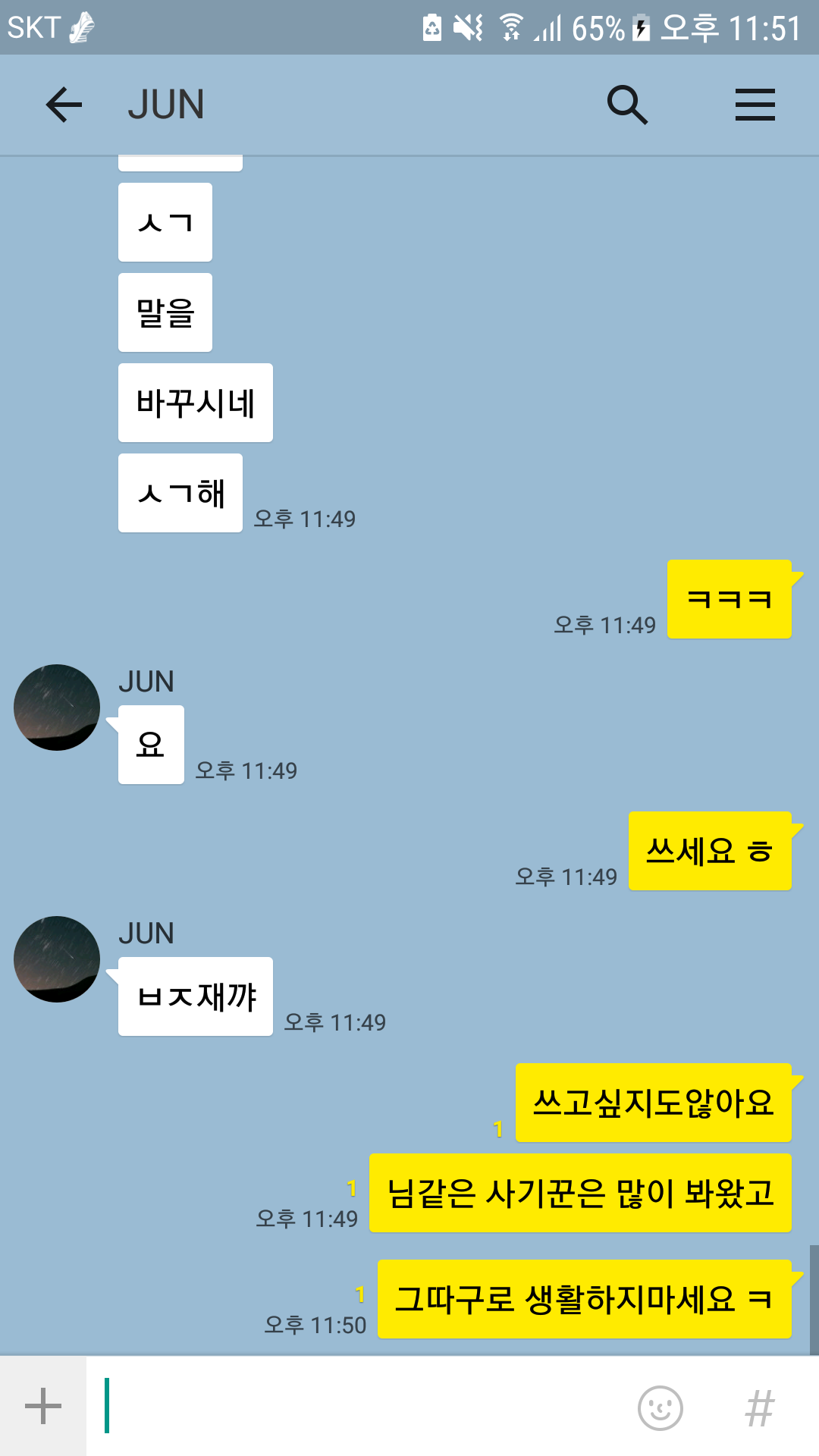
Task: View JUN's profile picture beside 요
Action: click(57, 708)
